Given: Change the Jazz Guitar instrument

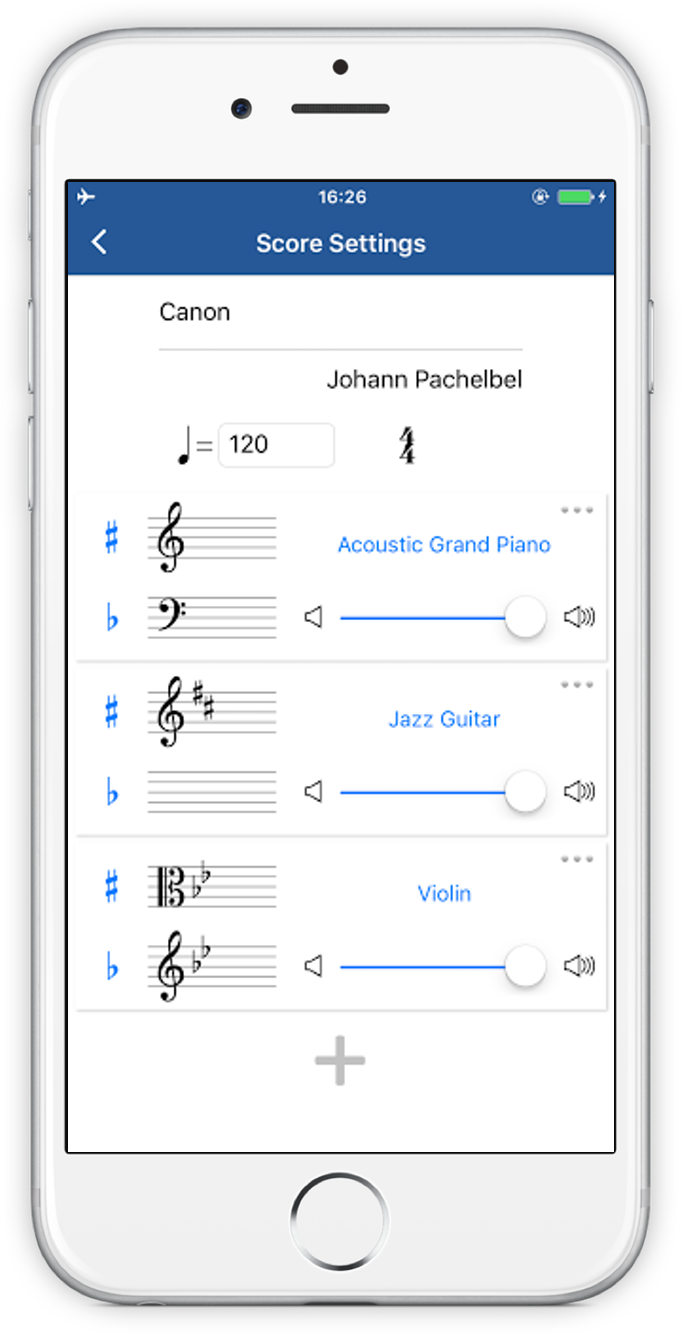Looking at the screenshot, I should click(444, 719).
